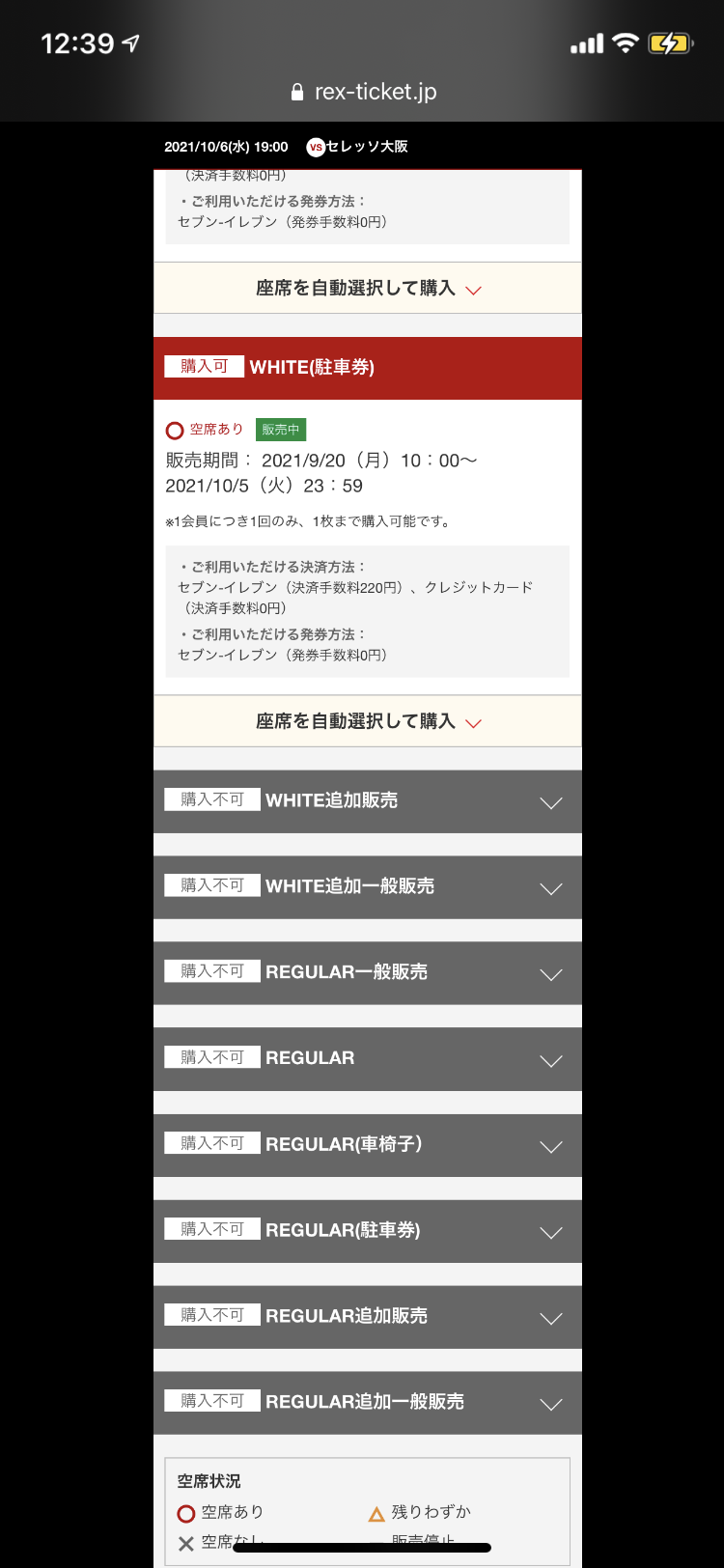This screenshot has width=724, height=1568.
Task: Expand the WHITE追加販売 section
Action: (x=367, y=801)
